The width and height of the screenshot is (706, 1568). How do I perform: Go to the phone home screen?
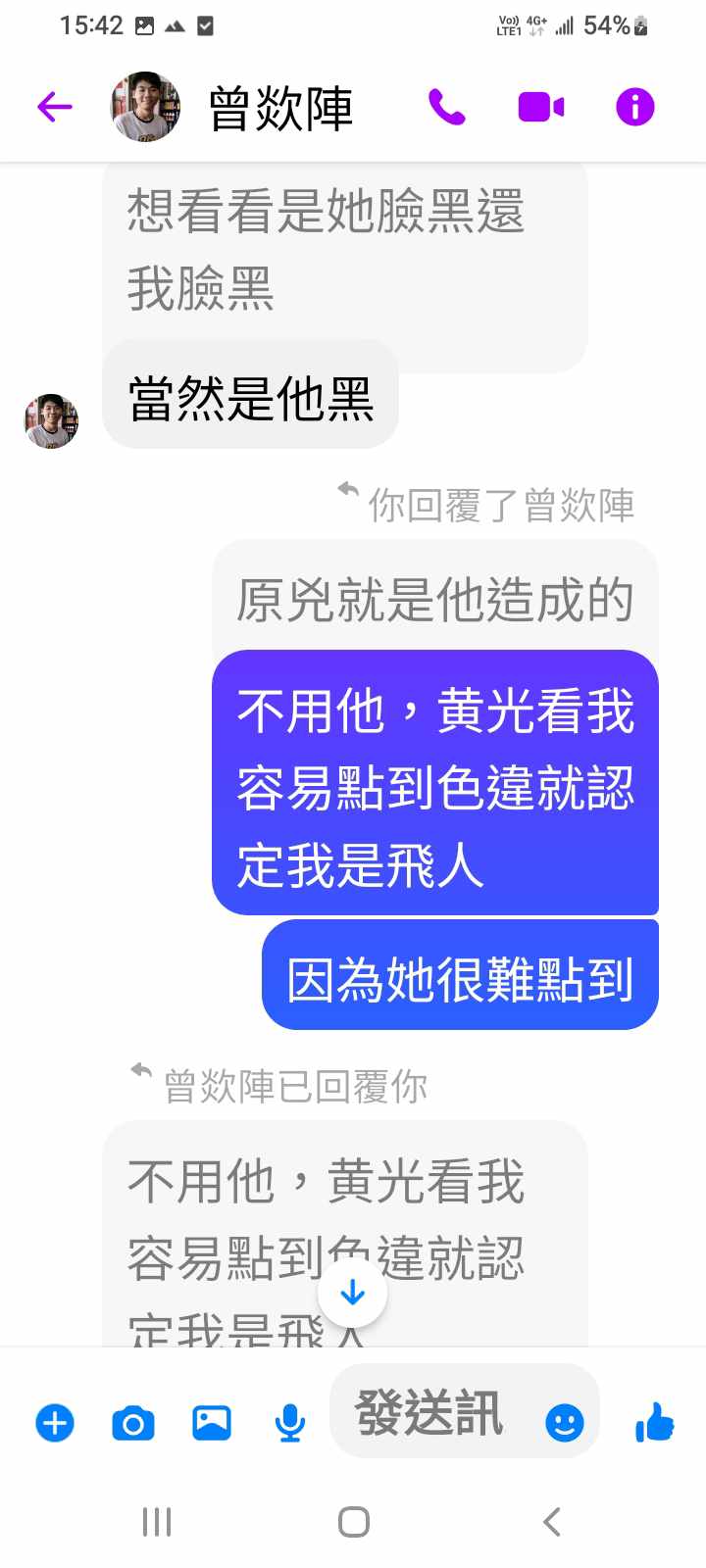[353, 1522]
